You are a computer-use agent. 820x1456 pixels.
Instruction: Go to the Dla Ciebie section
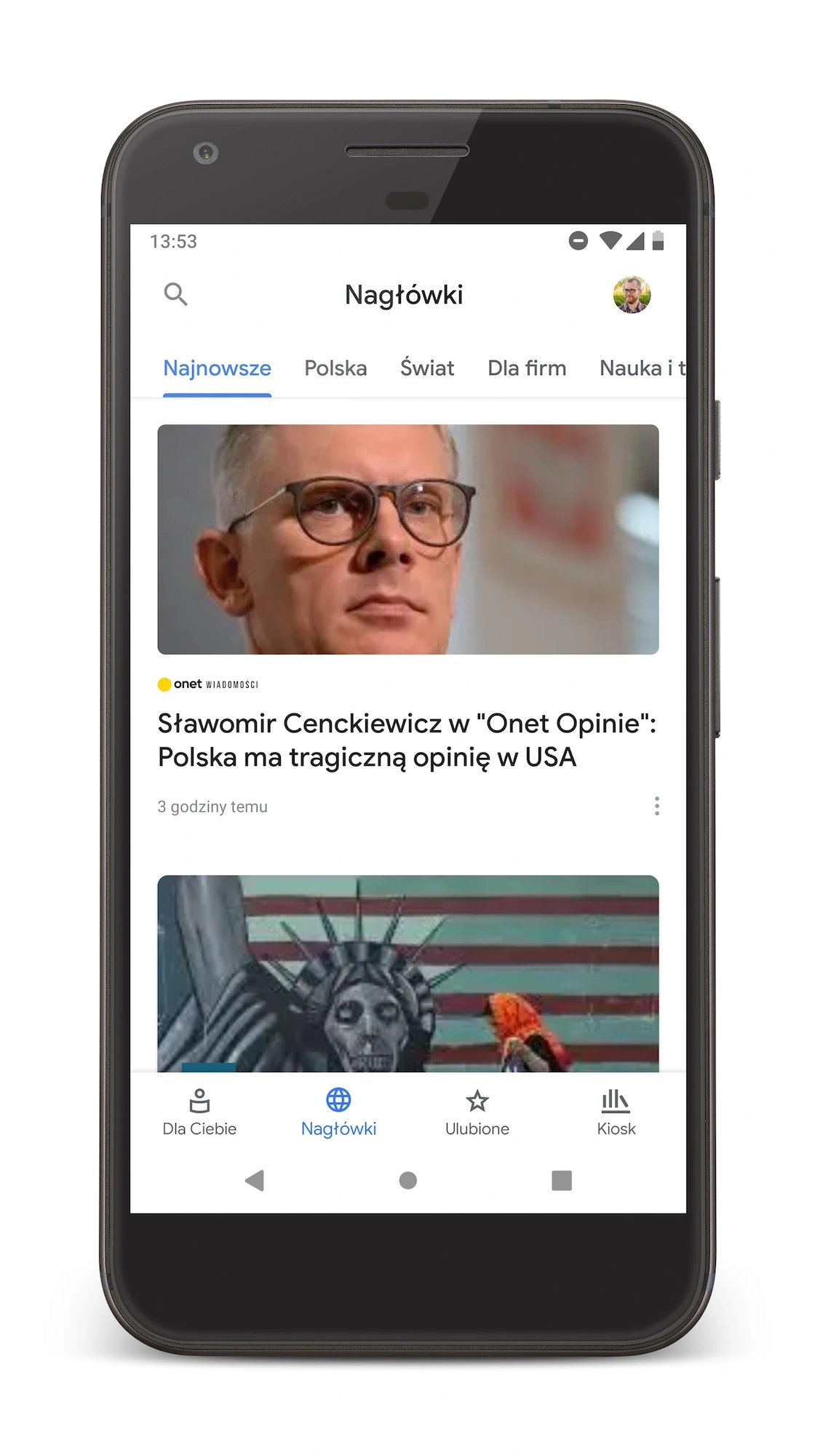(199, 1112)
